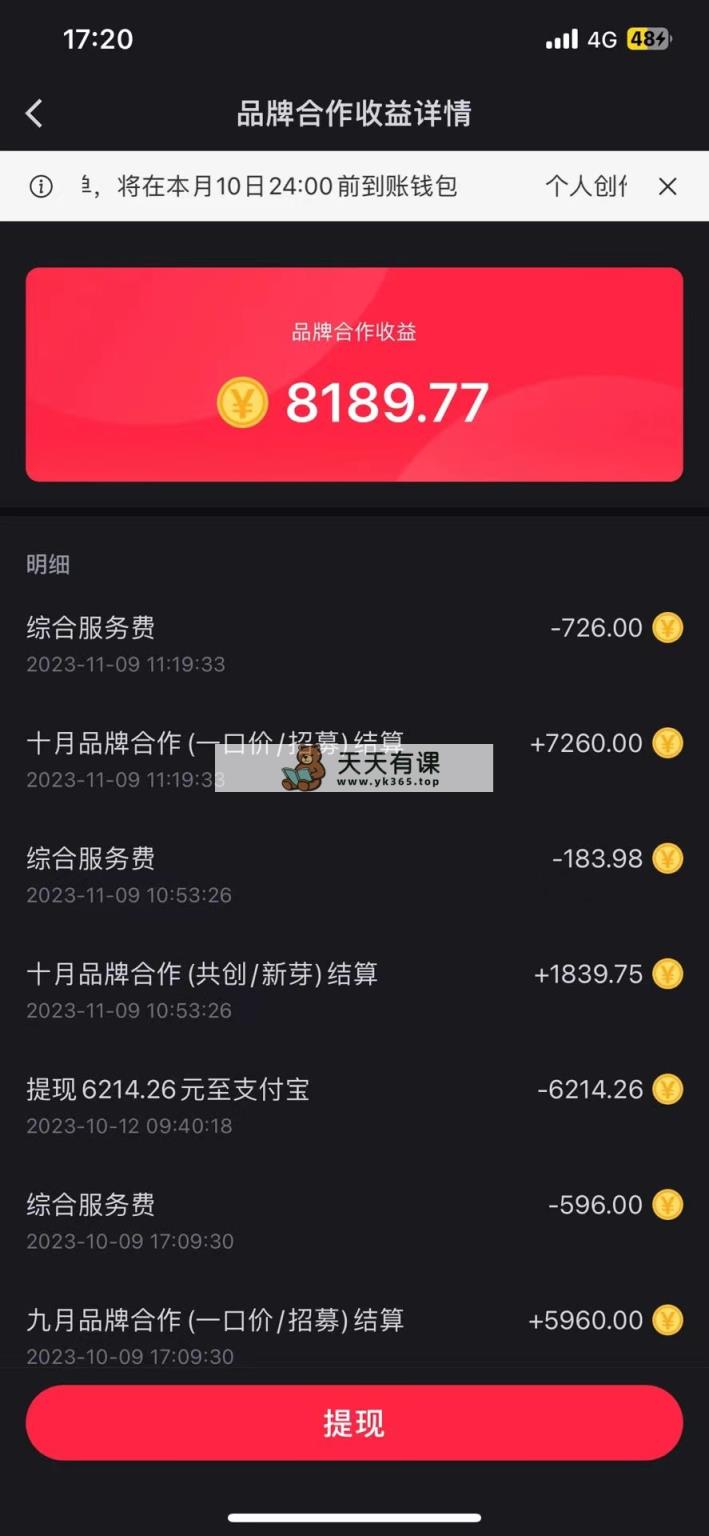
Task: Go back using the top-left arrow
Action: (34, 113)
